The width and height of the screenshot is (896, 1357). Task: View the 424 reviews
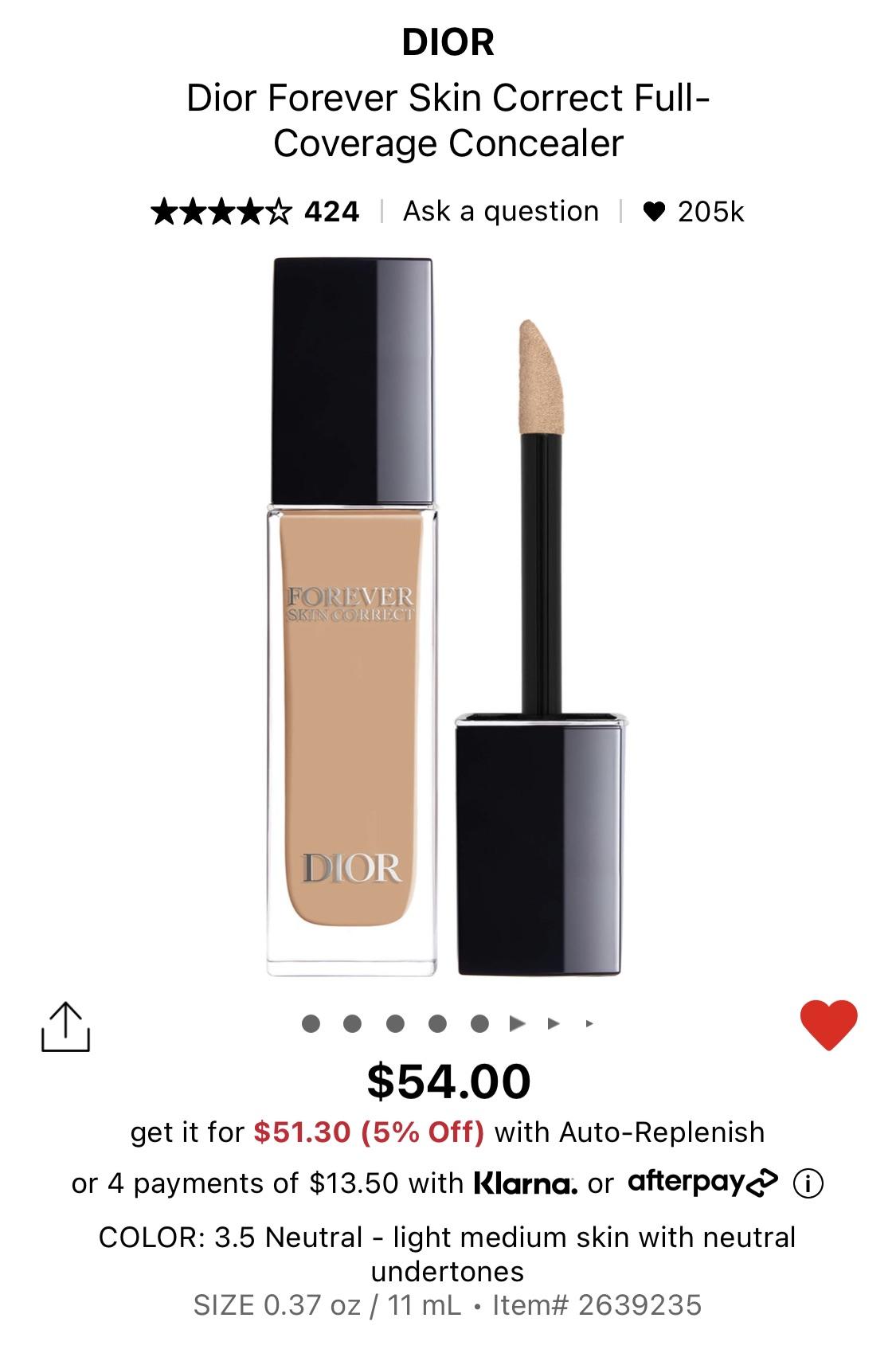pos(331,211)
